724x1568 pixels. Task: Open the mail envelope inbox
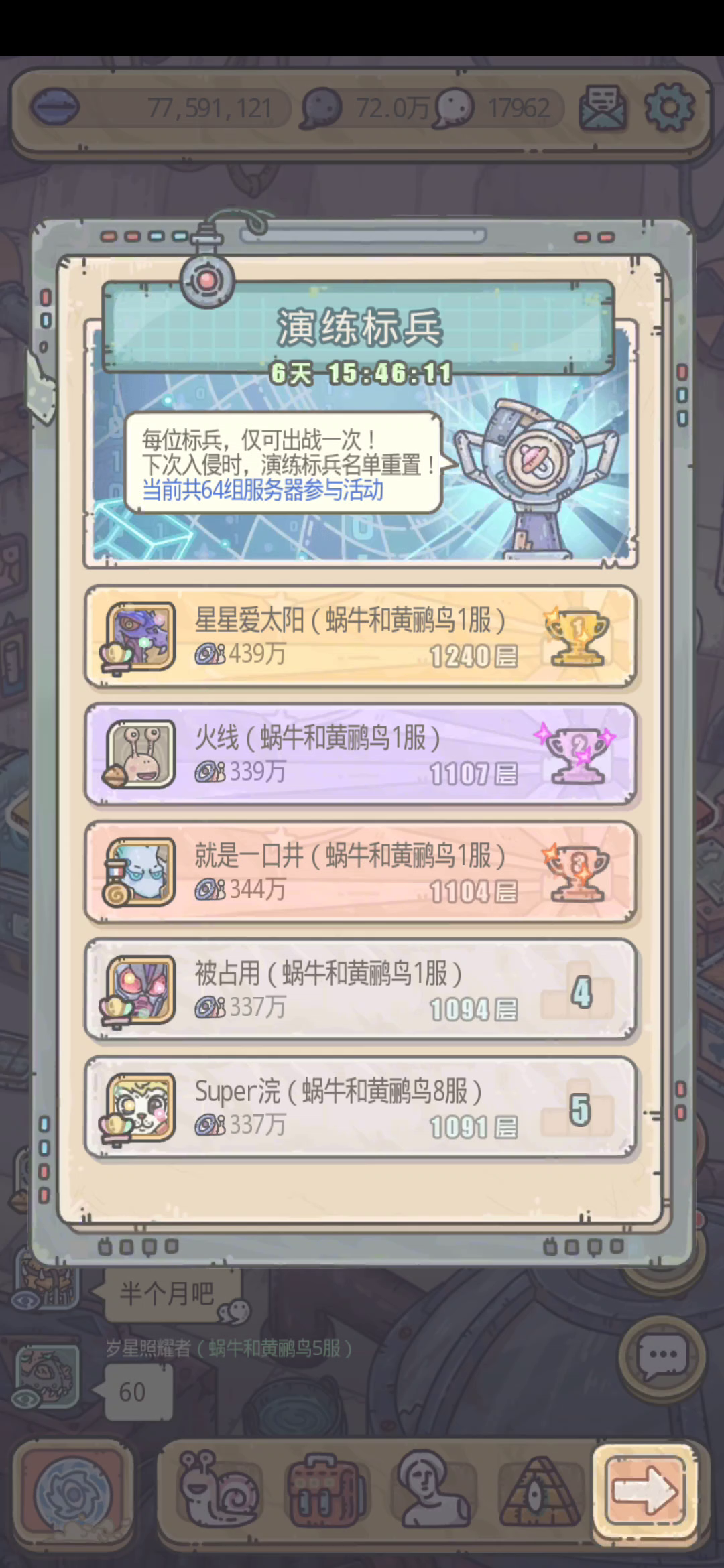603,107
